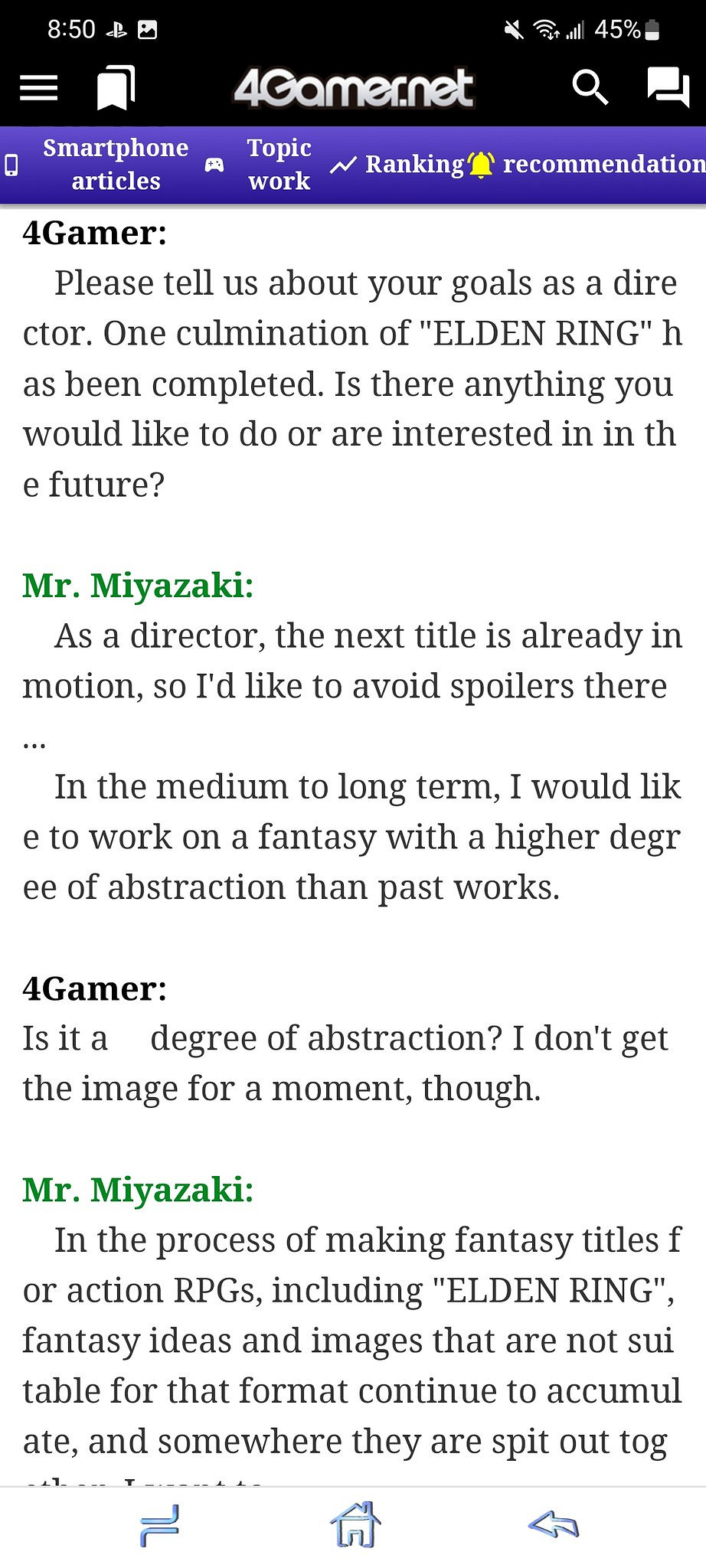Open the recent apps button
Image resolution: width=706 pixels, height=1568 pixels.
coord(160,1525)
